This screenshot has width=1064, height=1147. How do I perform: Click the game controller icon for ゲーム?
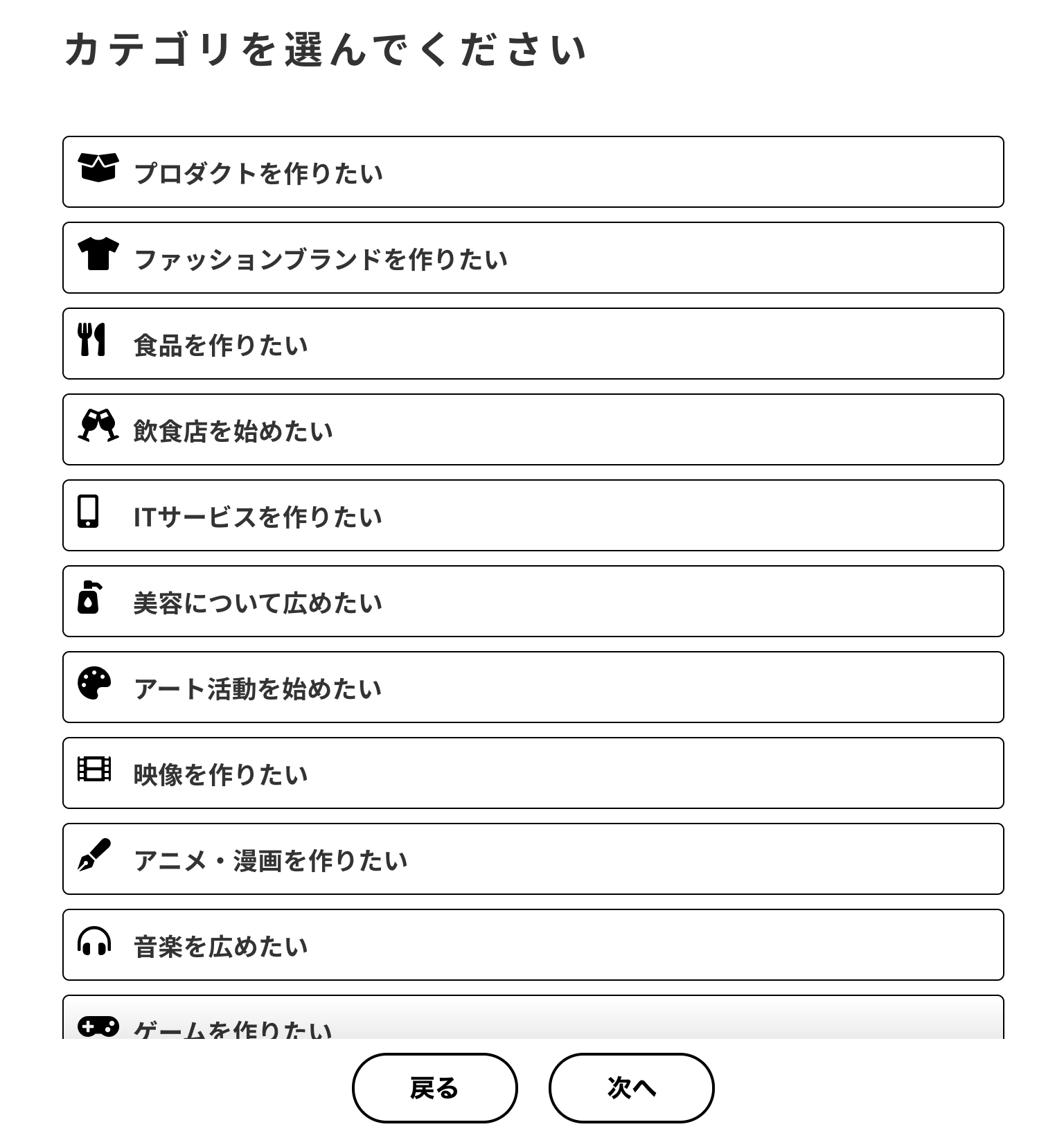[x=97, y=1028]
